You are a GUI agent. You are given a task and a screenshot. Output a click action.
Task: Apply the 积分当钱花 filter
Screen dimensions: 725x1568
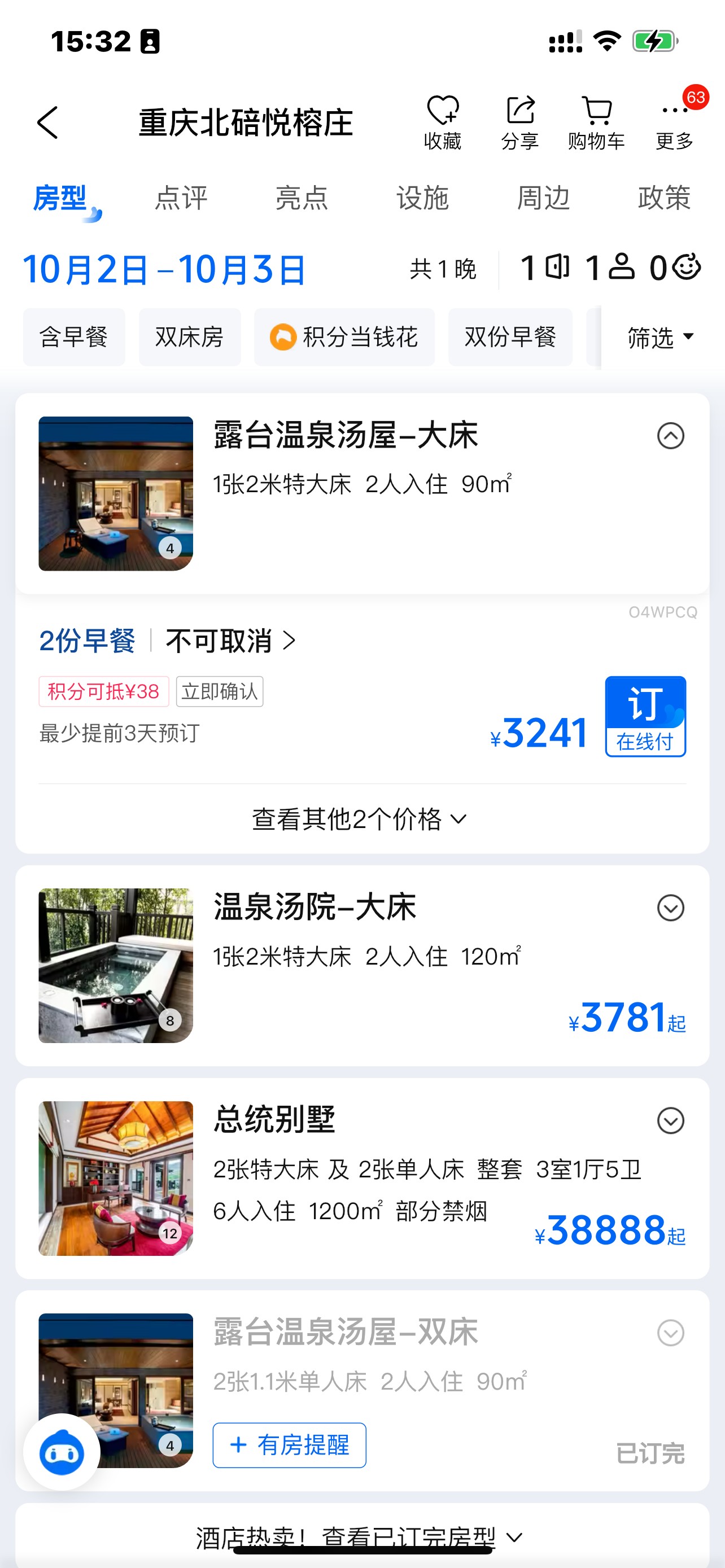344,336
